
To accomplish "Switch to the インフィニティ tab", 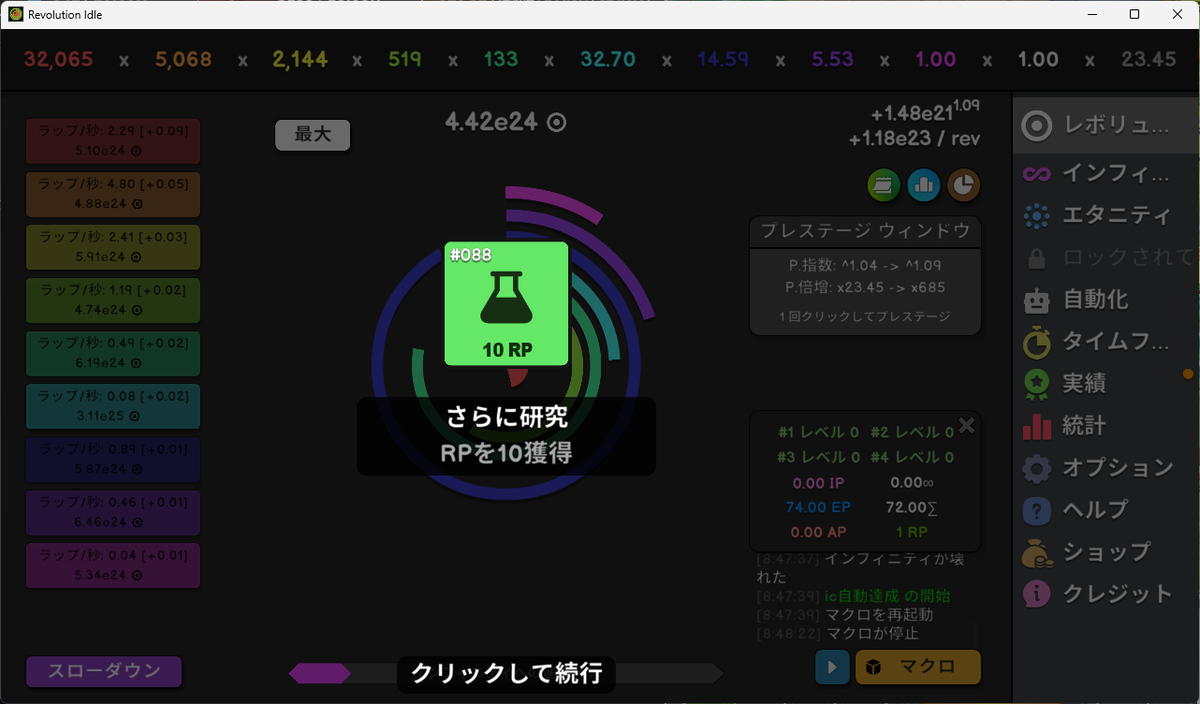I will (1106, 173).
